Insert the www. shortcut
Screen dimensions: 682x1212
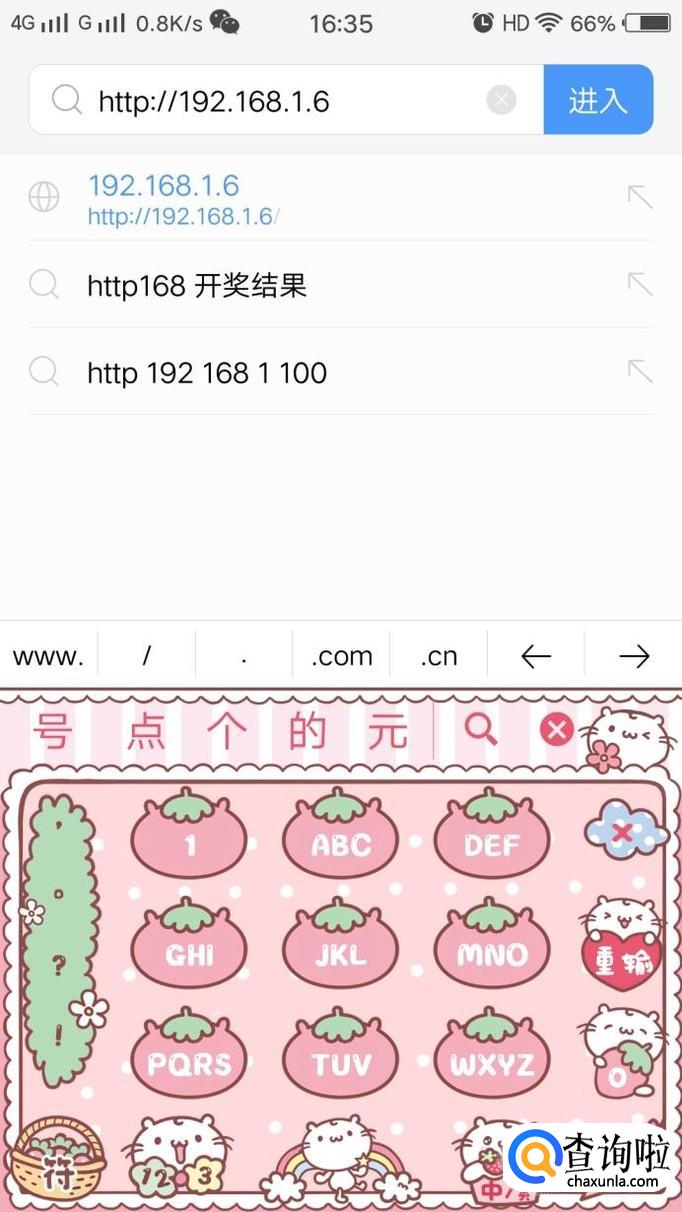(48, 657)
